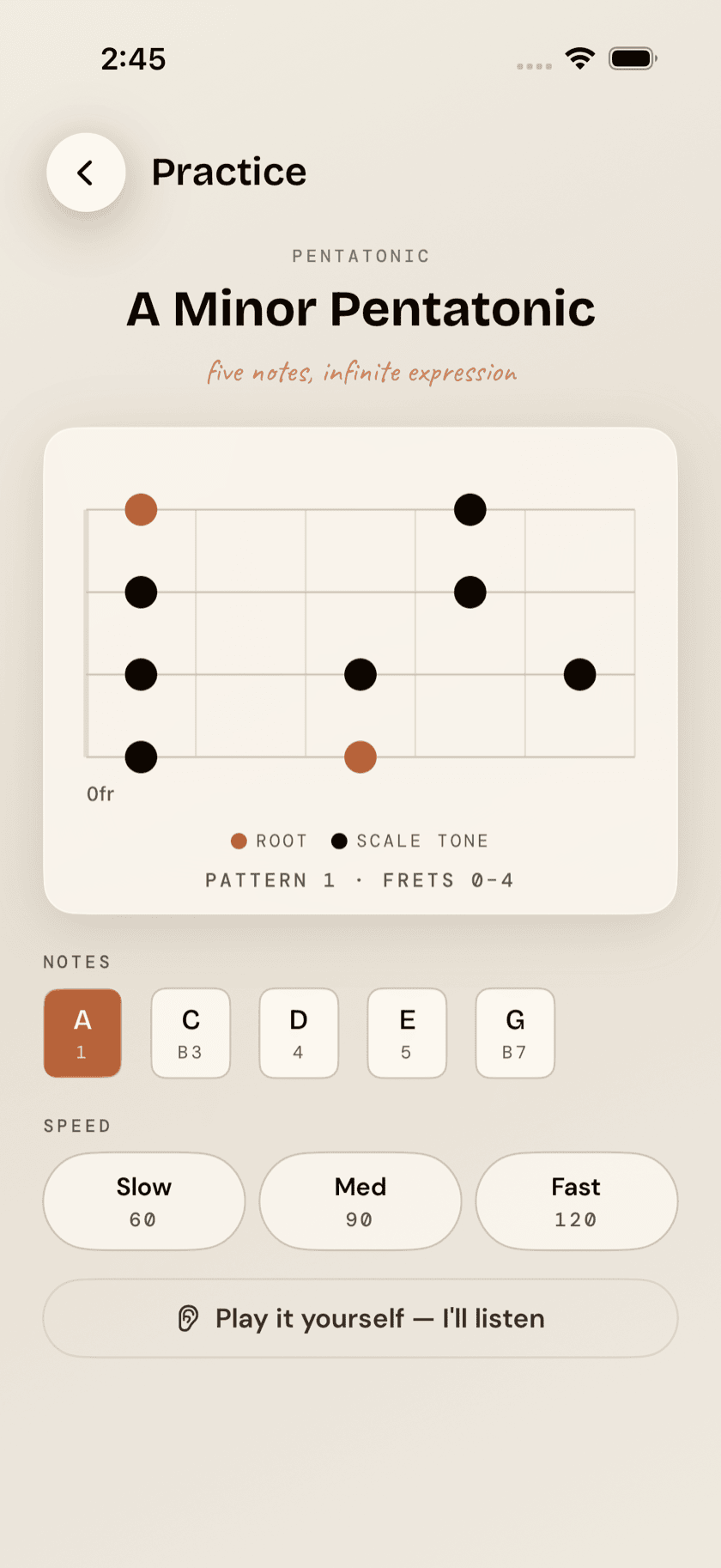Switch speed to Fast 120
Image resolution: width=721 pixels, height=1568 pixels.
pyautogui.click(x=577, y=1201)
